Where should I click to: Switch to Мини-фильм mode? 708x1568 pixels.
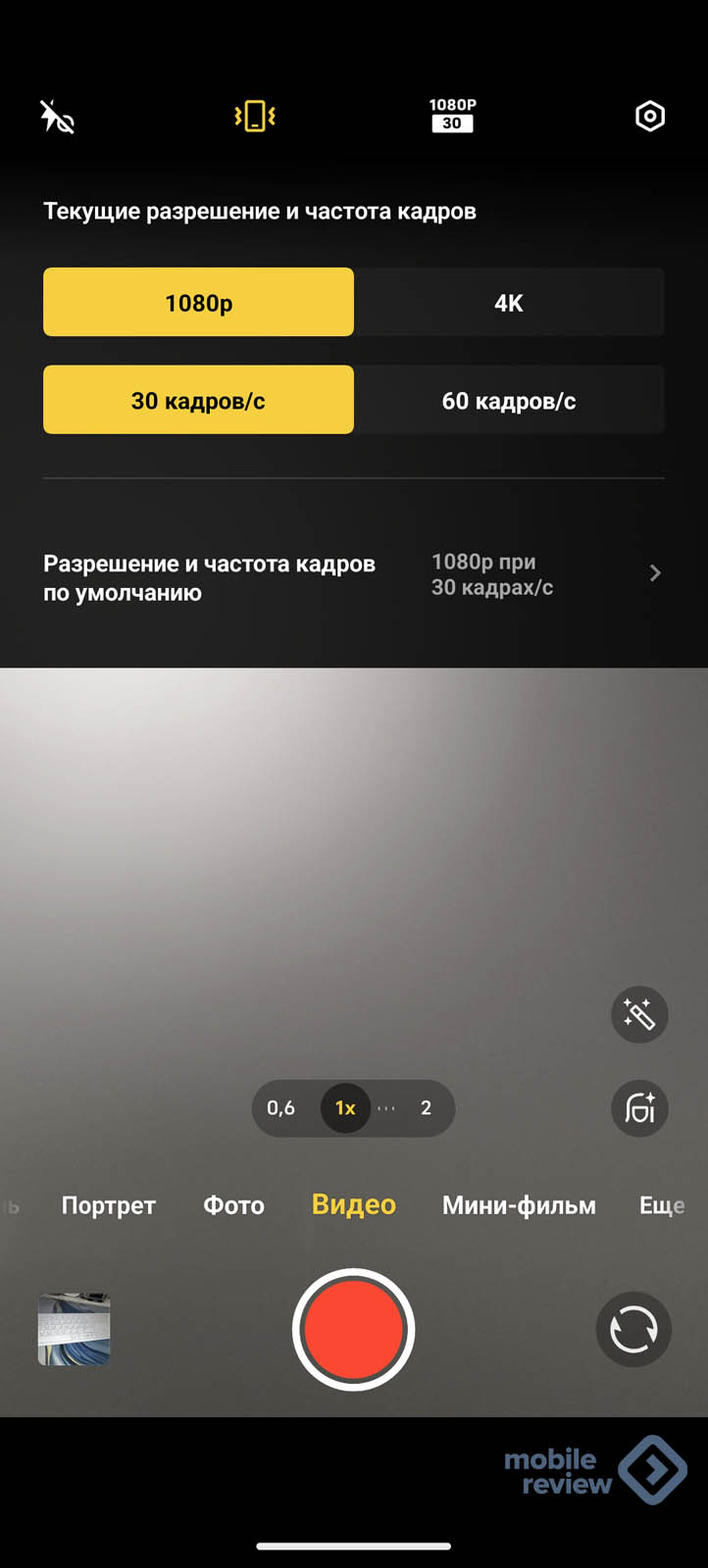click(x=519, y=1204)
